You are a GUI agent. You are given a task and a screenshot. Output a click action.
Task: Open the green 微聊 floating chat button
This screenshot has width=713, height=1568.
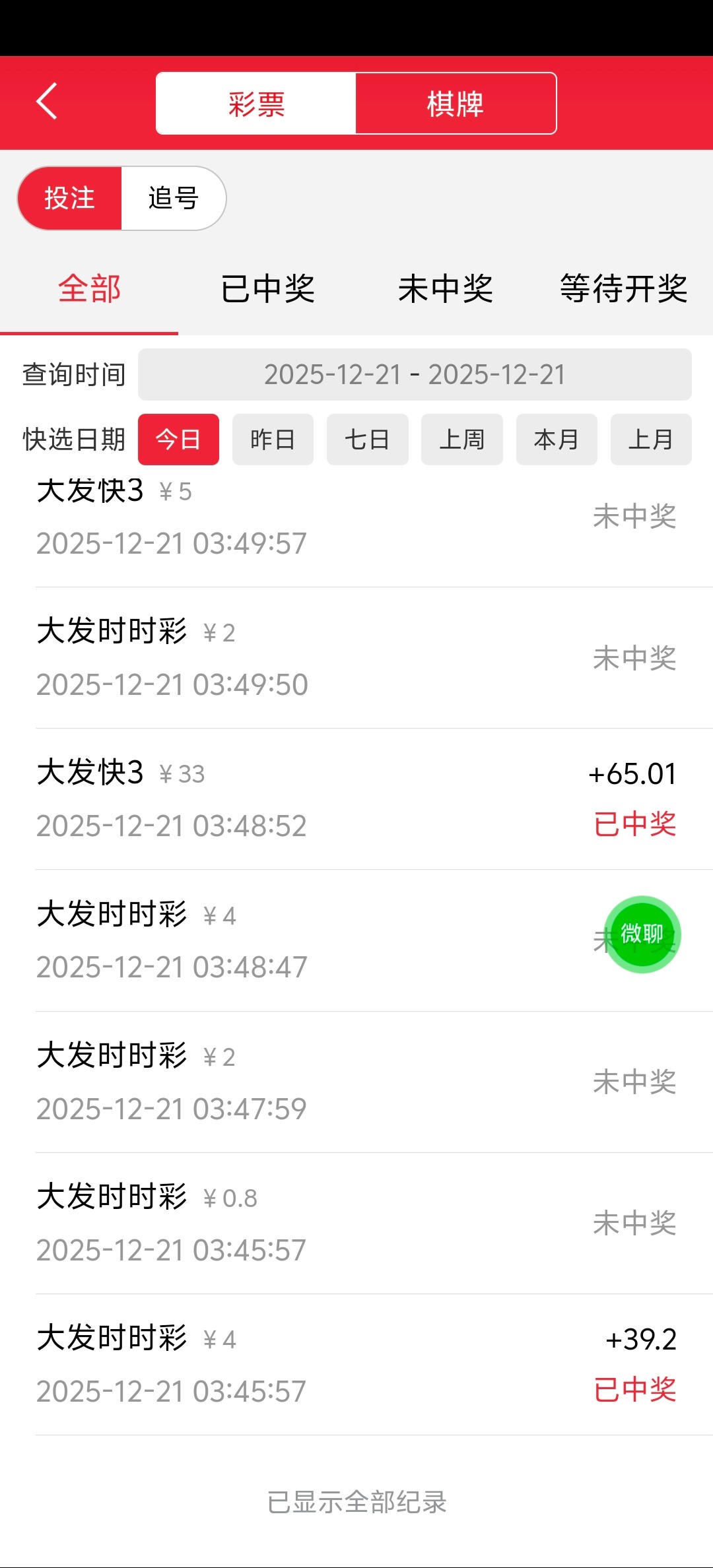point(642,934)
